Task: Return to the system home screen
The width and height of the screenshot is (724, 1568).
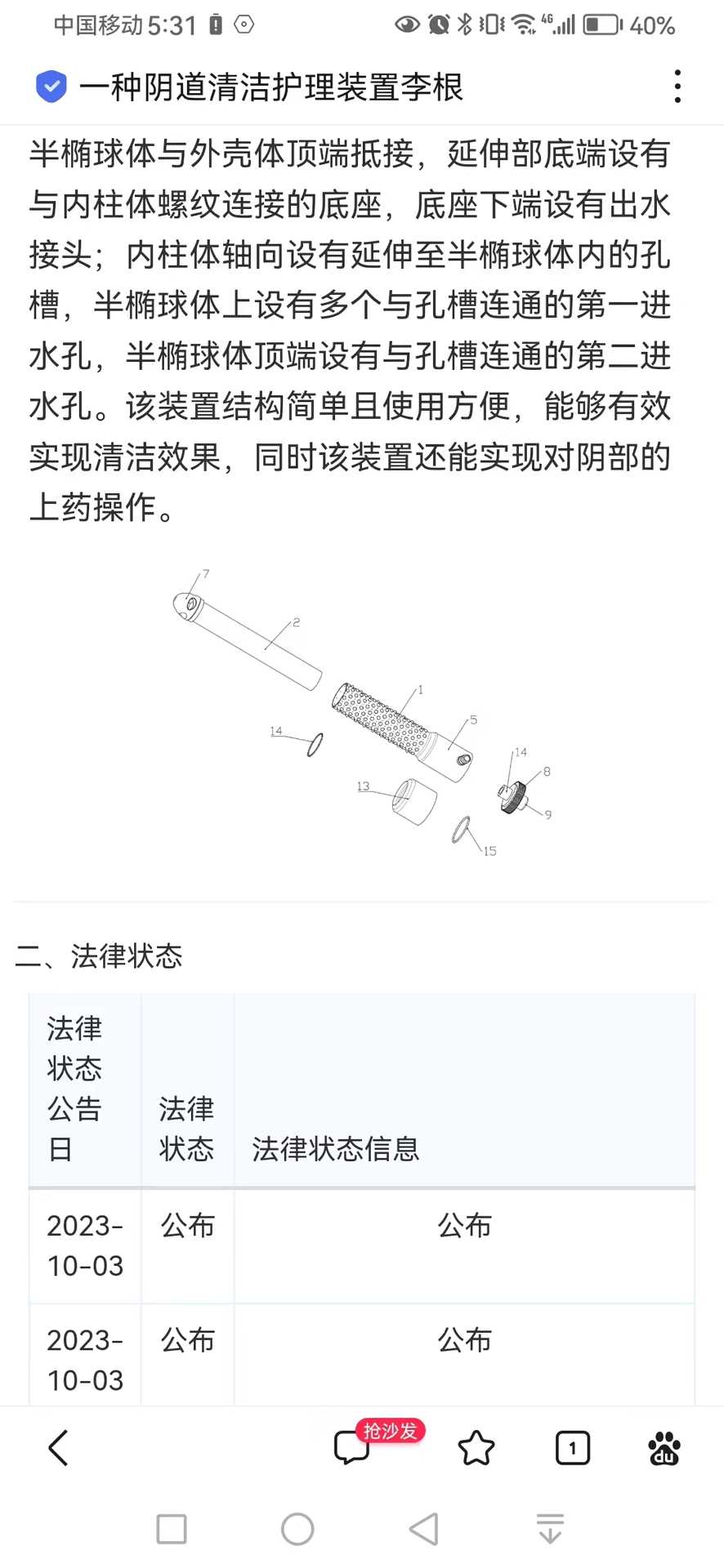Action: point(297,1529)
